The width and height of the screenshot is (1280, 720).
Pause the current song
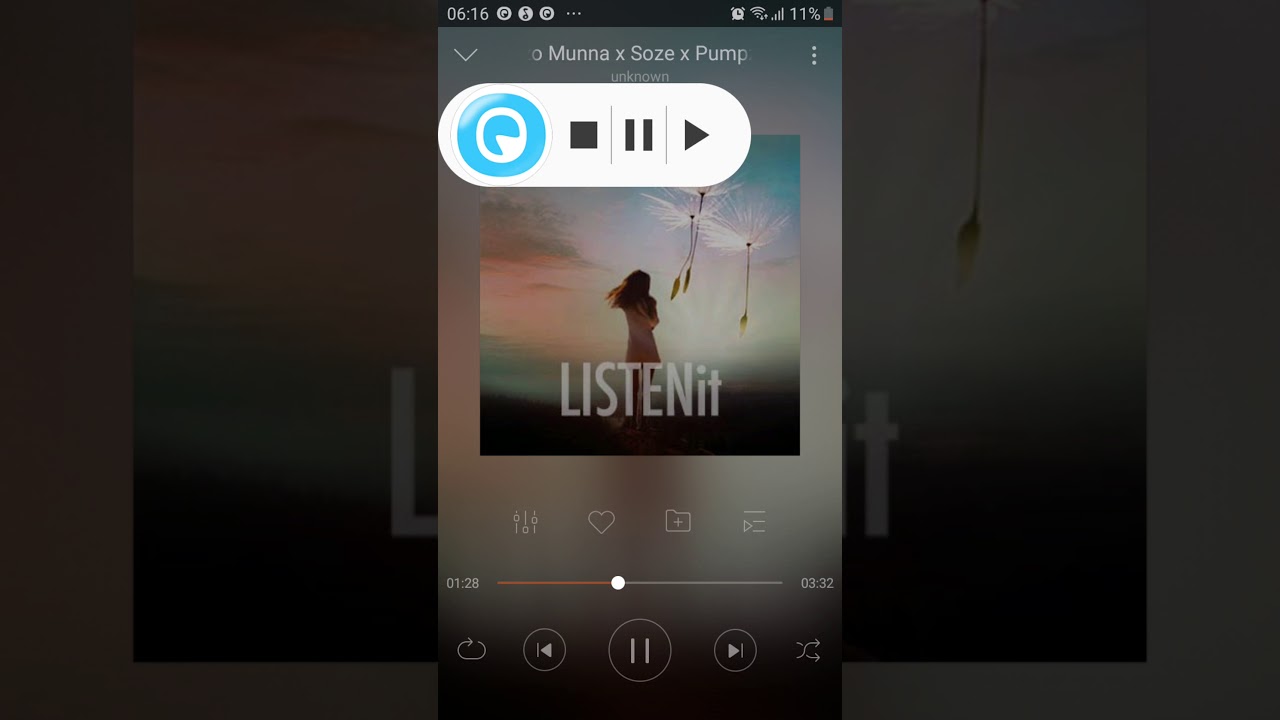(x=640, y=651)
